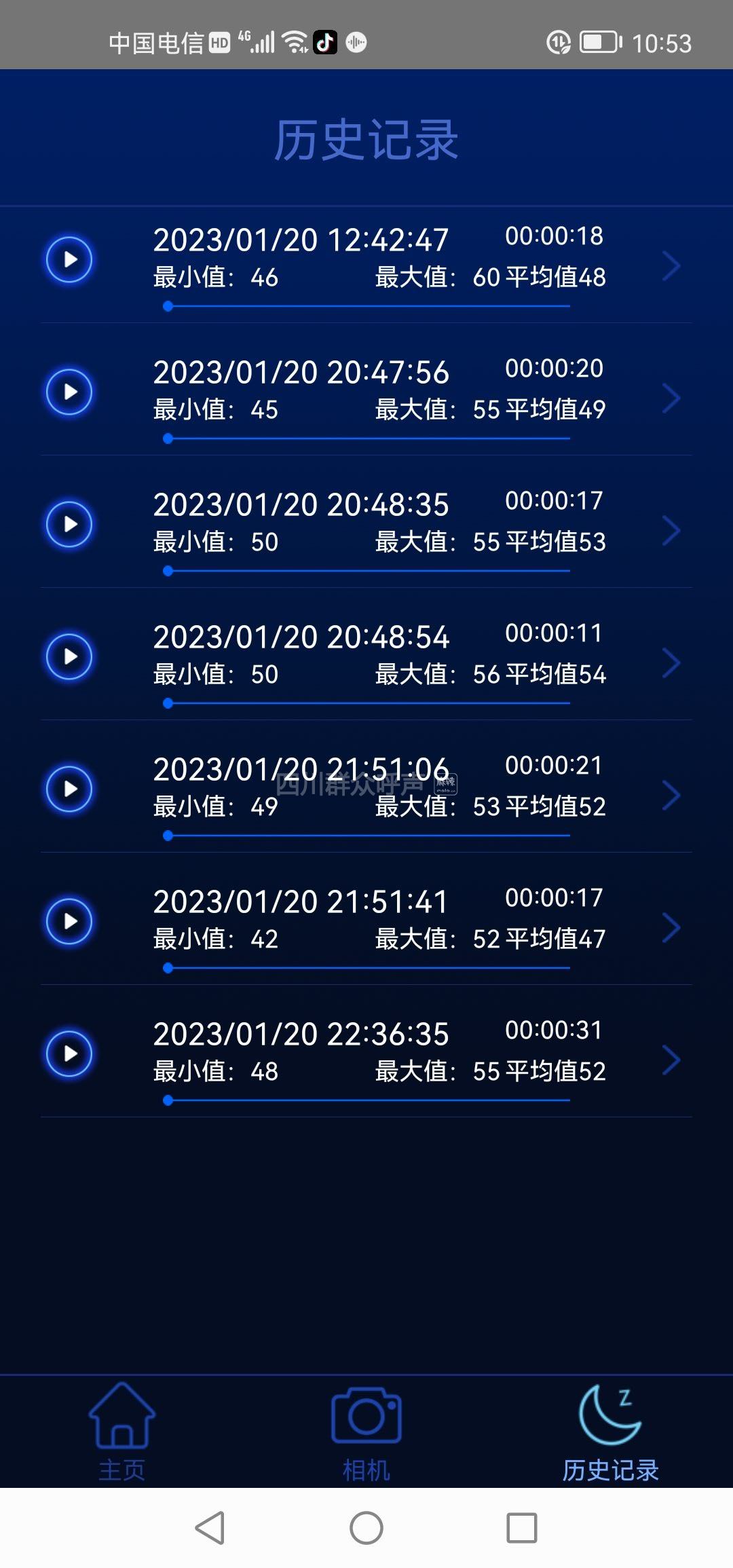Play the recording from 21:51:41
The height and width of the screenshot is (1568, 733).
(69, 922)
